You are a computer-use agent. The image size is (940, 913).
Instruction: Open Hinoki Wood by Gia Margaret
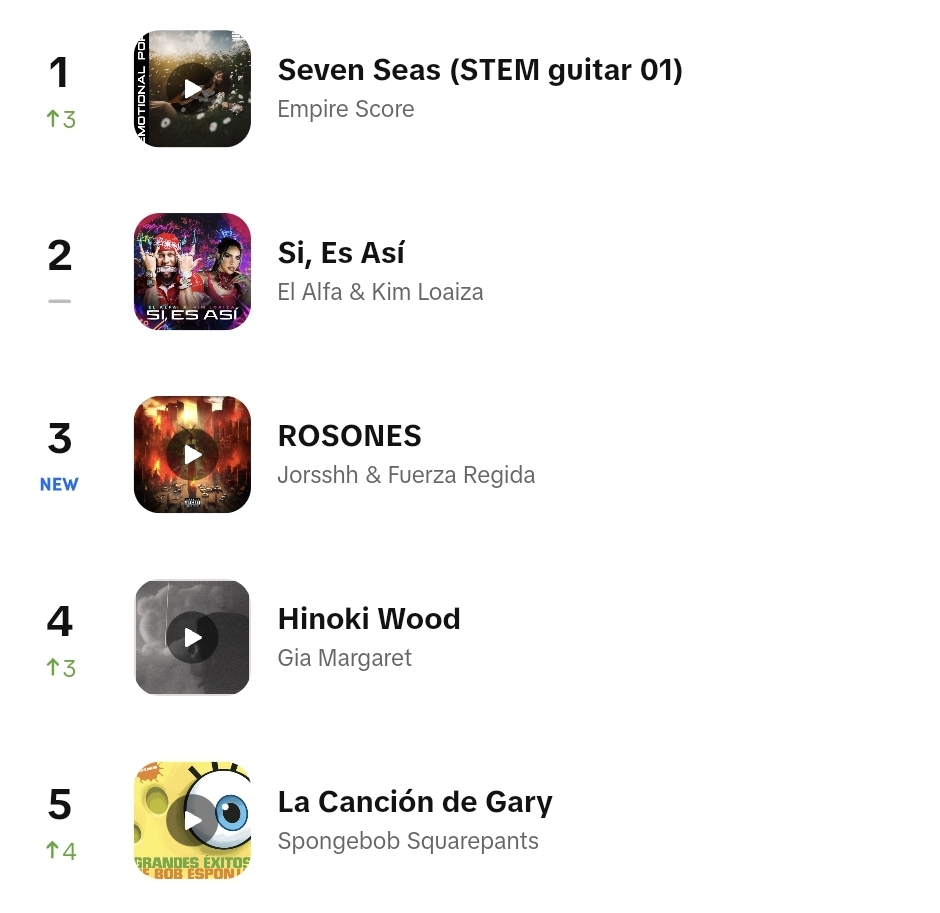pyautogui.click(x=369, y=619)
